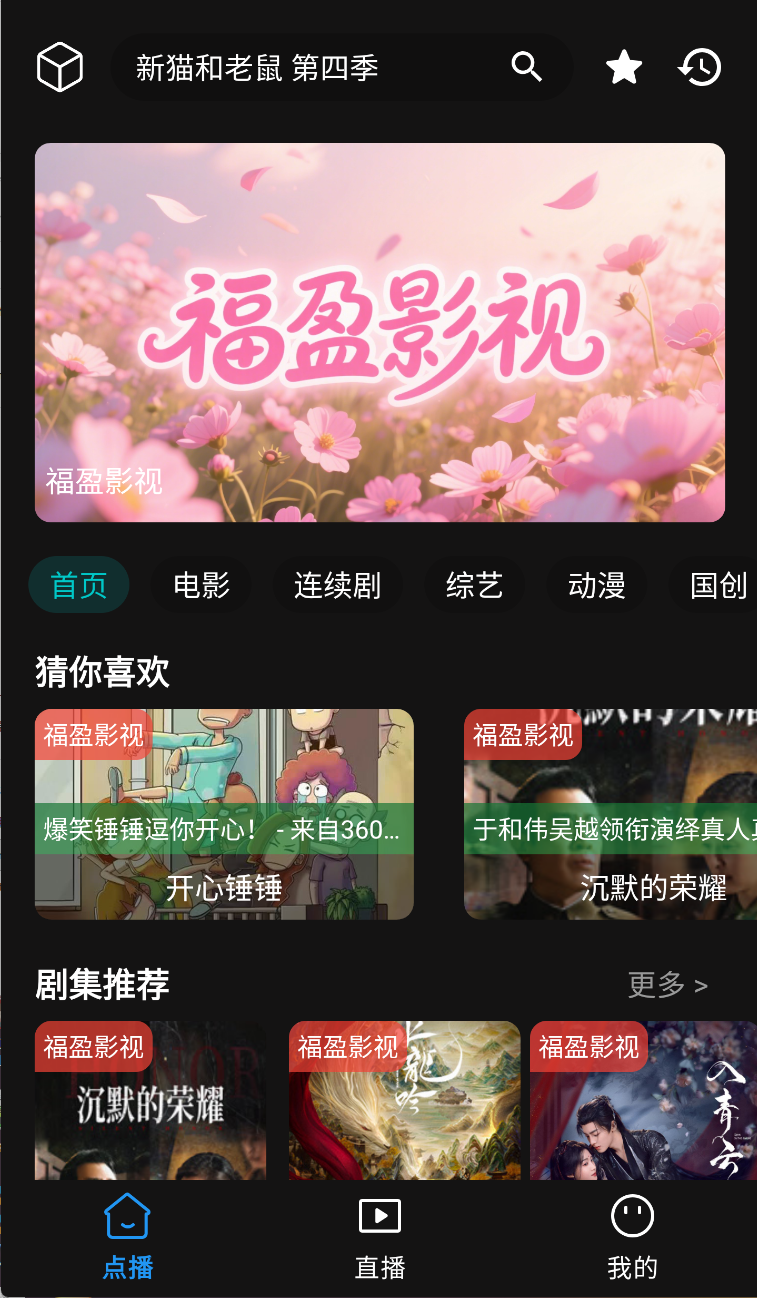Switch to the 电影 category tab

tap(200, 585)
